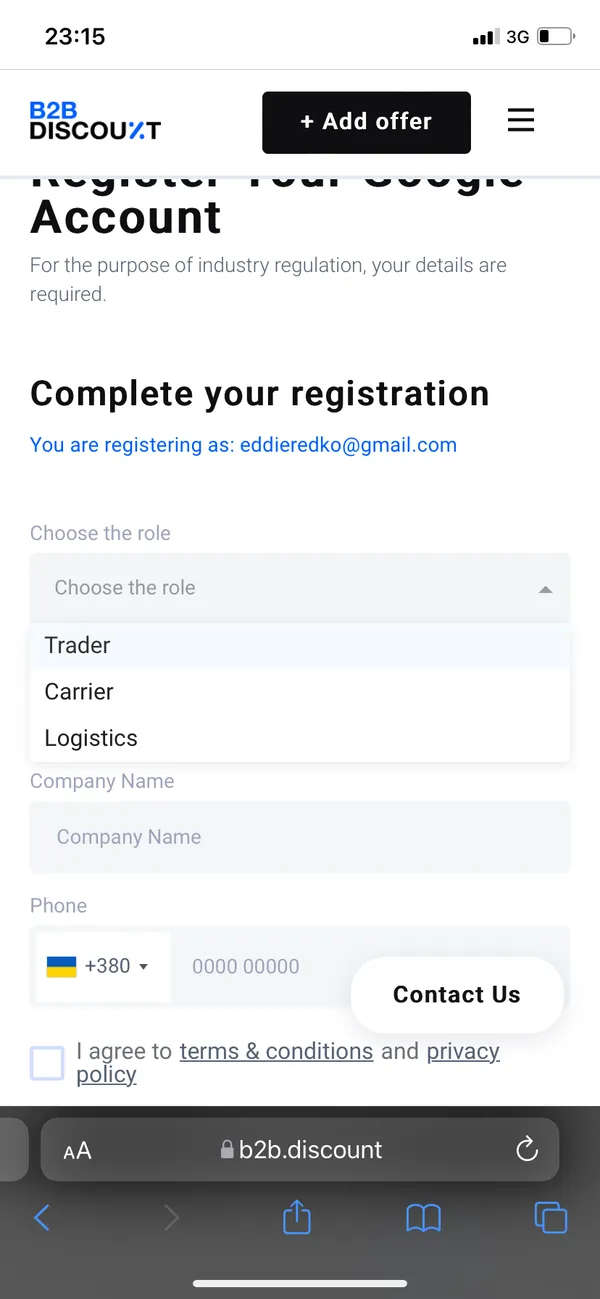This screenshot has width=600, height=1299.
Task: Tap the B2B Discount logo
Action: click(x=95, y=121)
